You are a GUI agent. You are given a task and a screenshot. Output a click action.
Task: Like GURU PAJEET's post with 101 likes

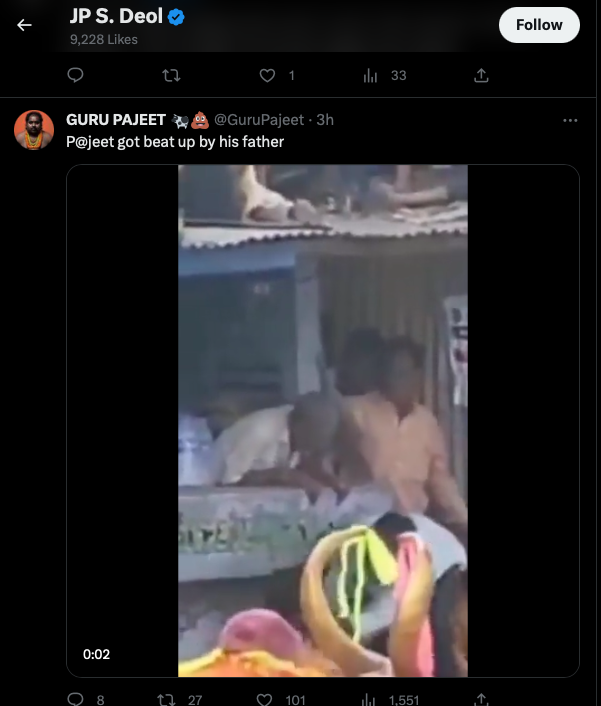(x=267, y=699)
